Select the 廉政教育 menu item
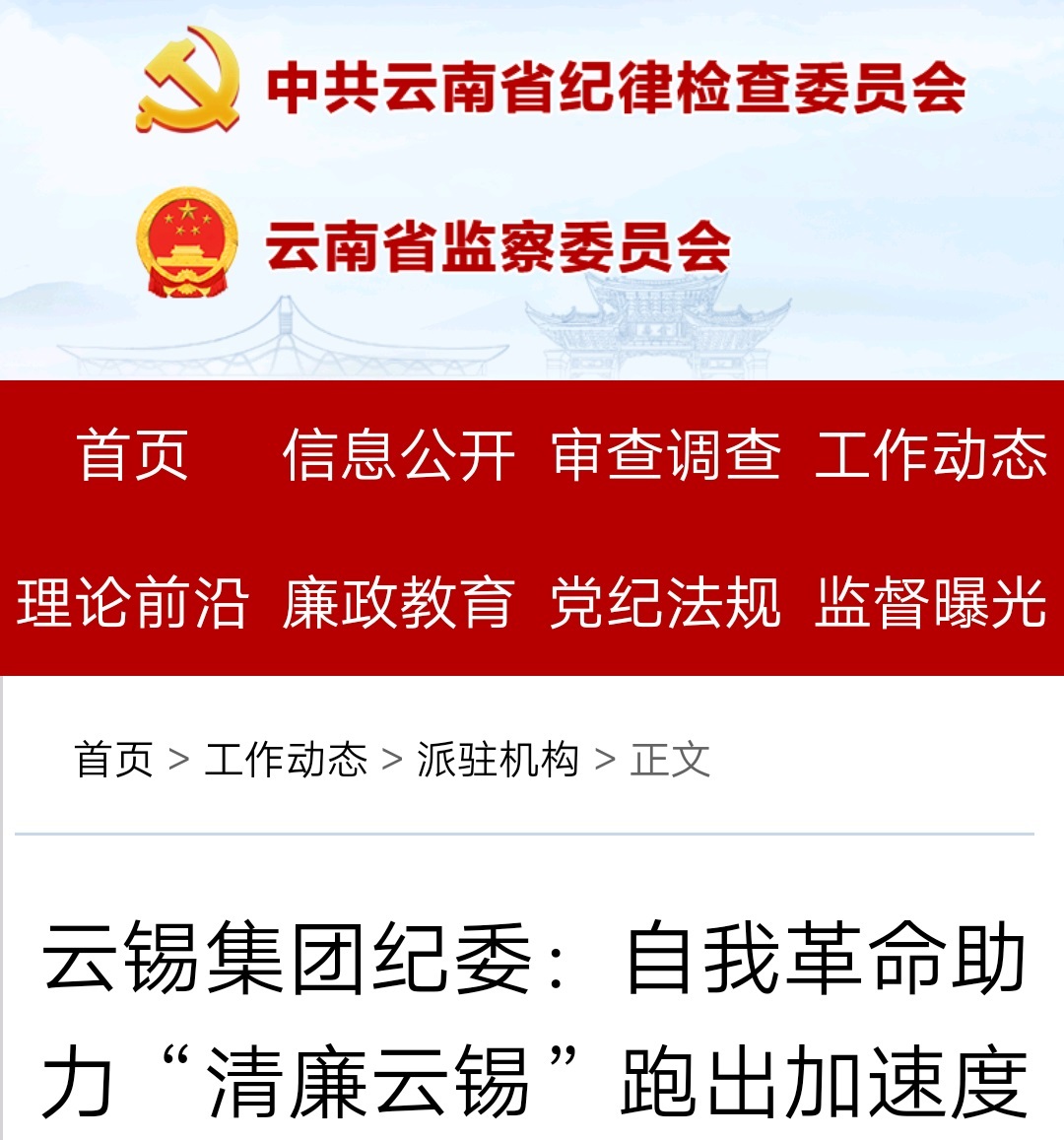The image size is (1064, 1140). 399,602
